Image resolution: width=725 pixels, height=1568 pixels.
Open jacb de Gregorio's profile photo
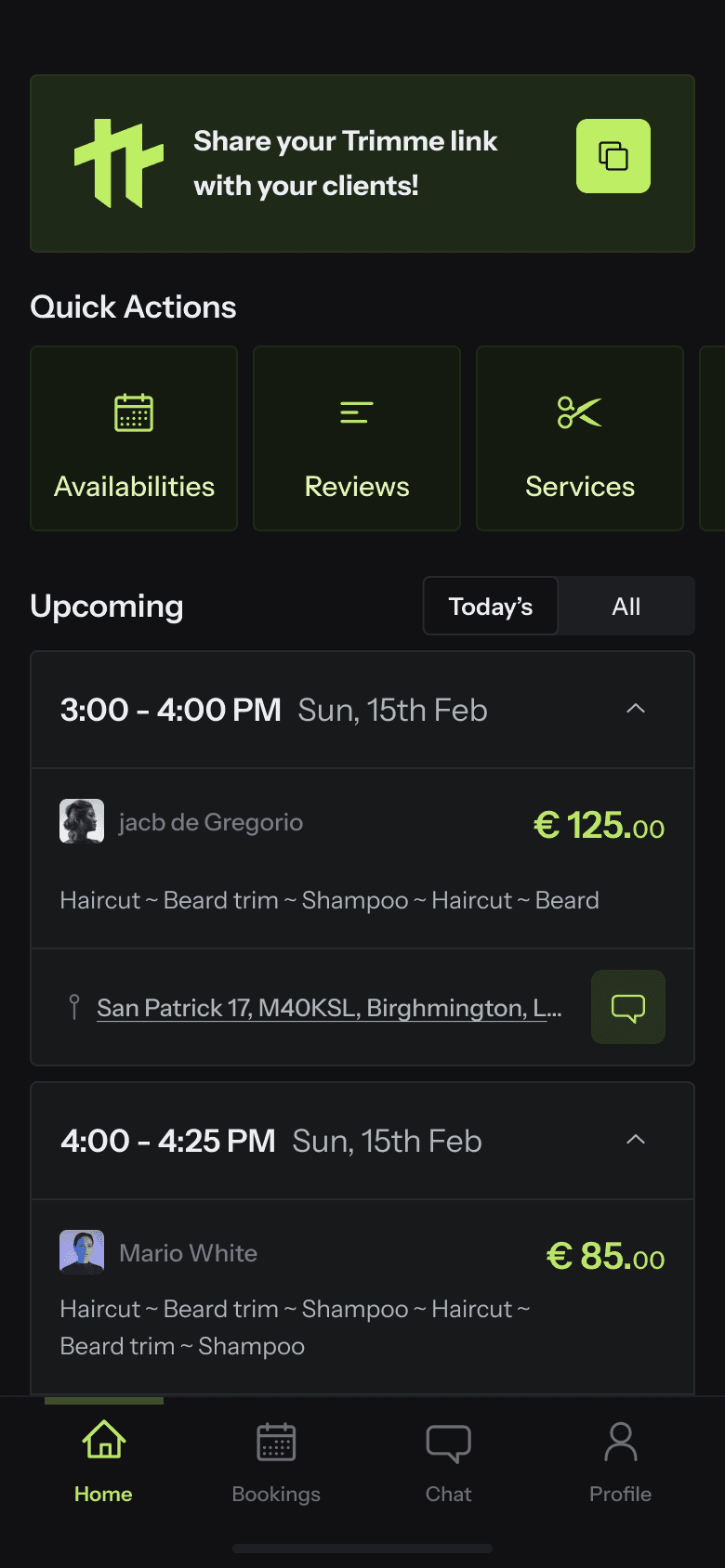(x=82, y=822)
